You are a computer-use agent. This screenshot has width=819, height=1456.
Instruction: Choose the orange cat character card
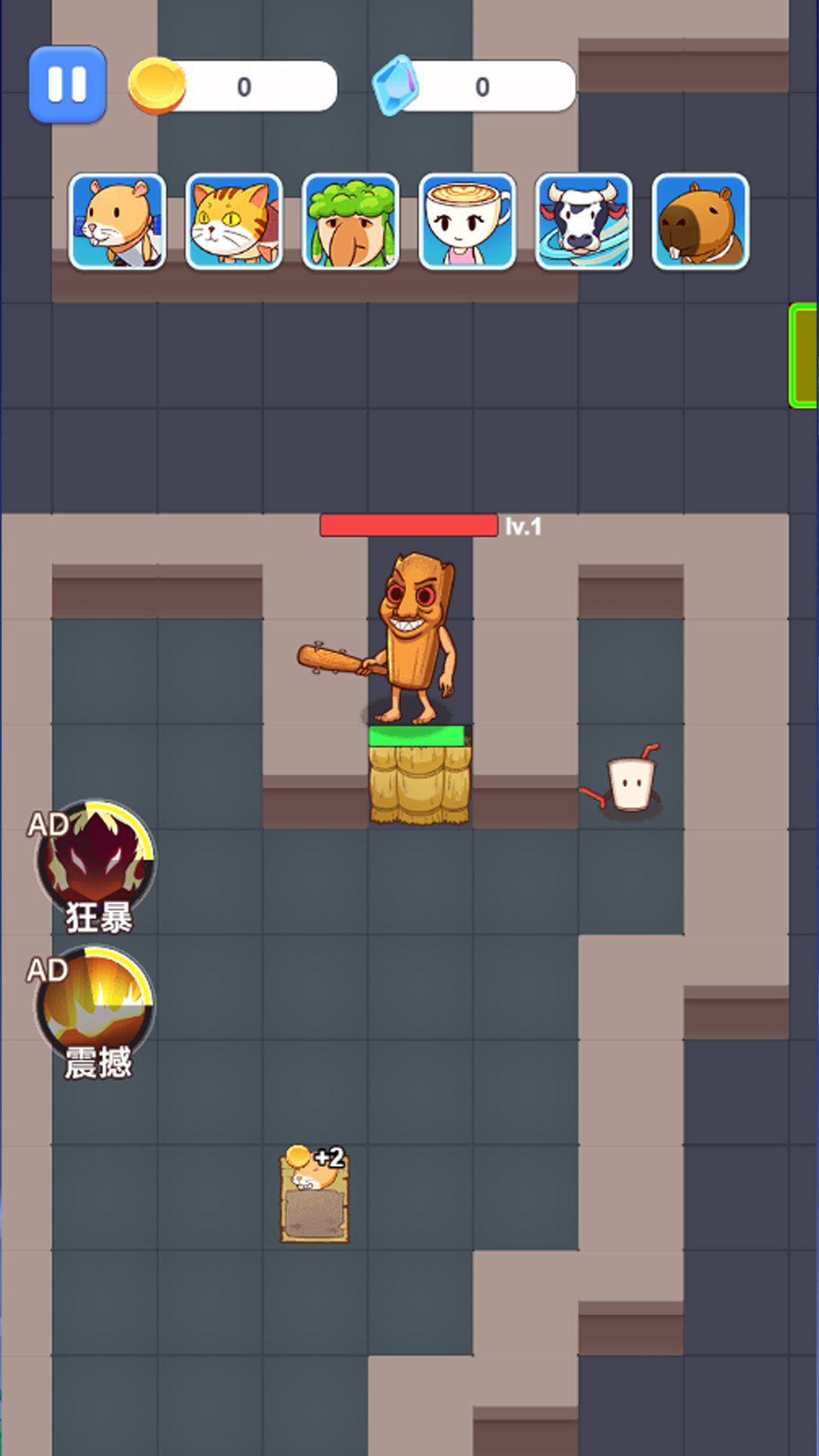pos(234,221)
